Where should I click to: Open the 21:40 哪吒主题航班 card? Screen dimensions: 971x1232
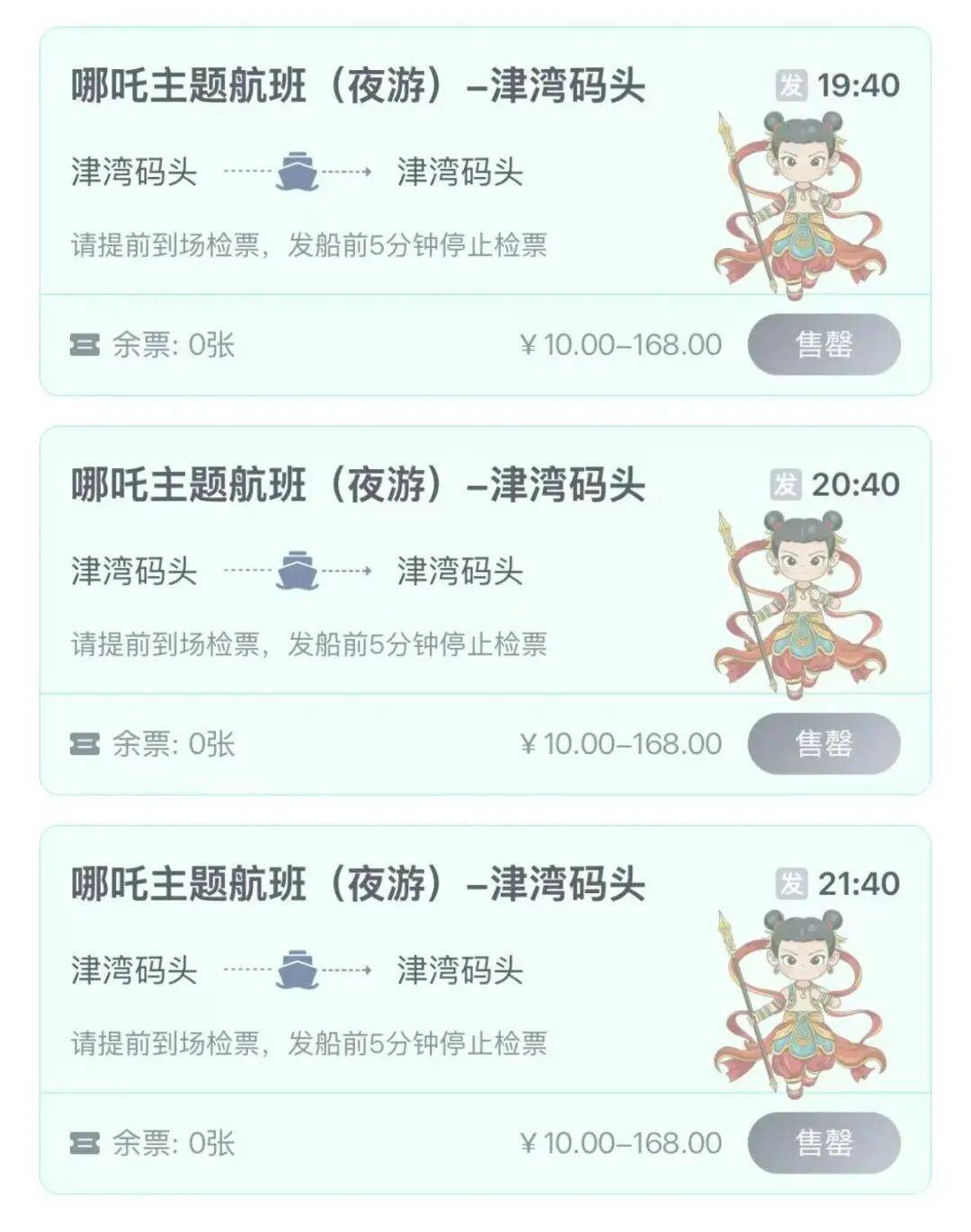485,1009
